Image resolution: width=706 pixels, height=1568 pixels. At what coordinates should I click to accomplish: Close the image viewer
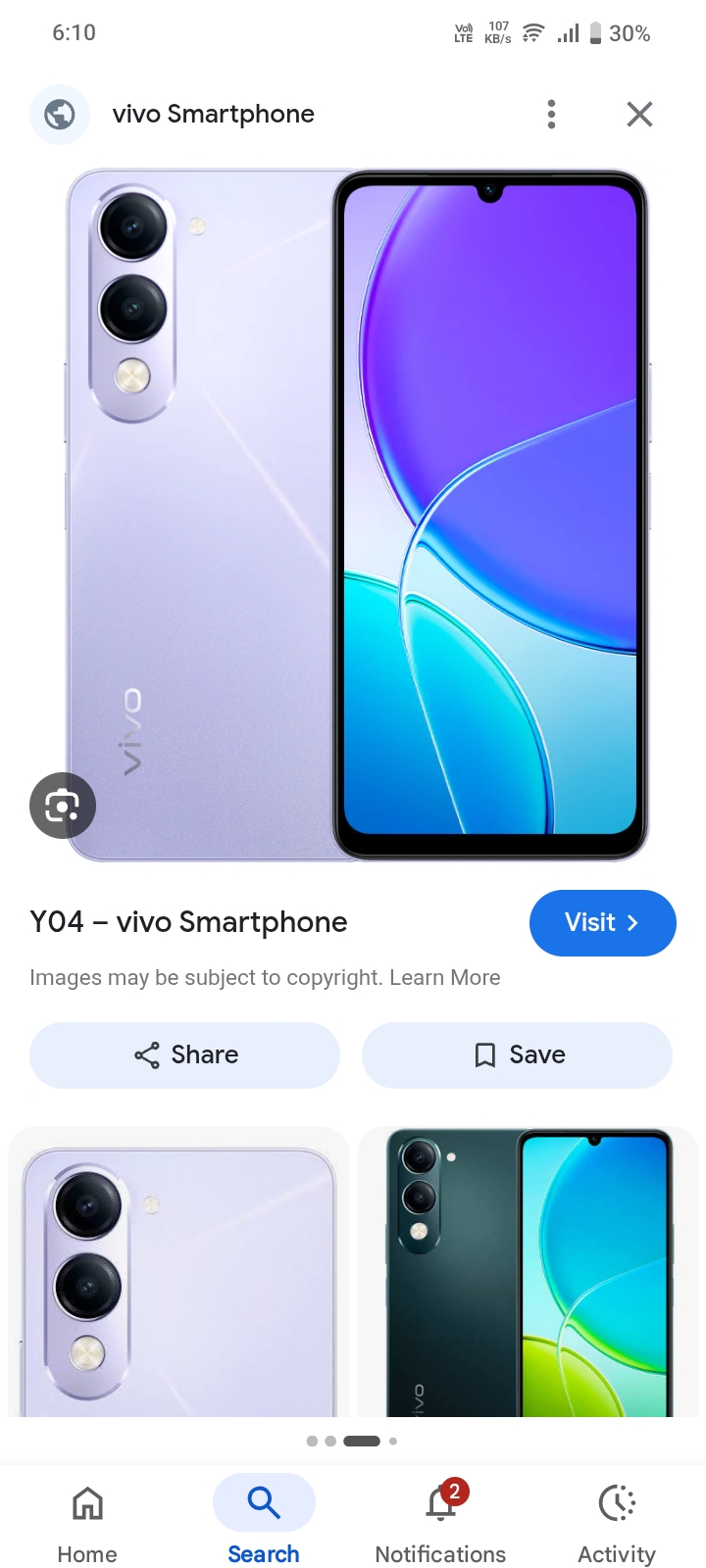(639, 115)
